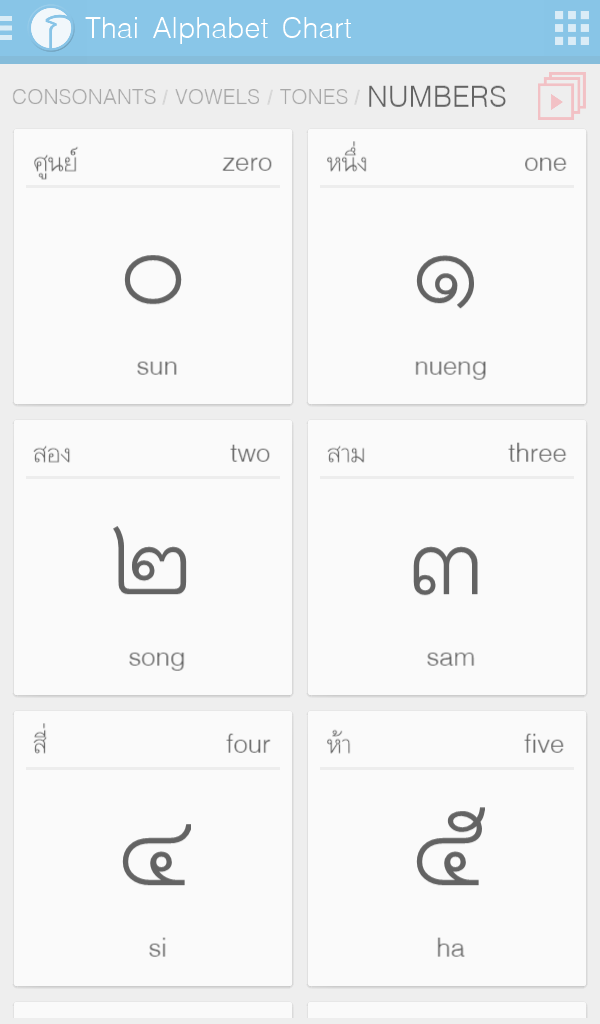Viewport: 600px width, 1024px height.
Task: Start the flashcard slideshow playback
Action: [561, 97]
